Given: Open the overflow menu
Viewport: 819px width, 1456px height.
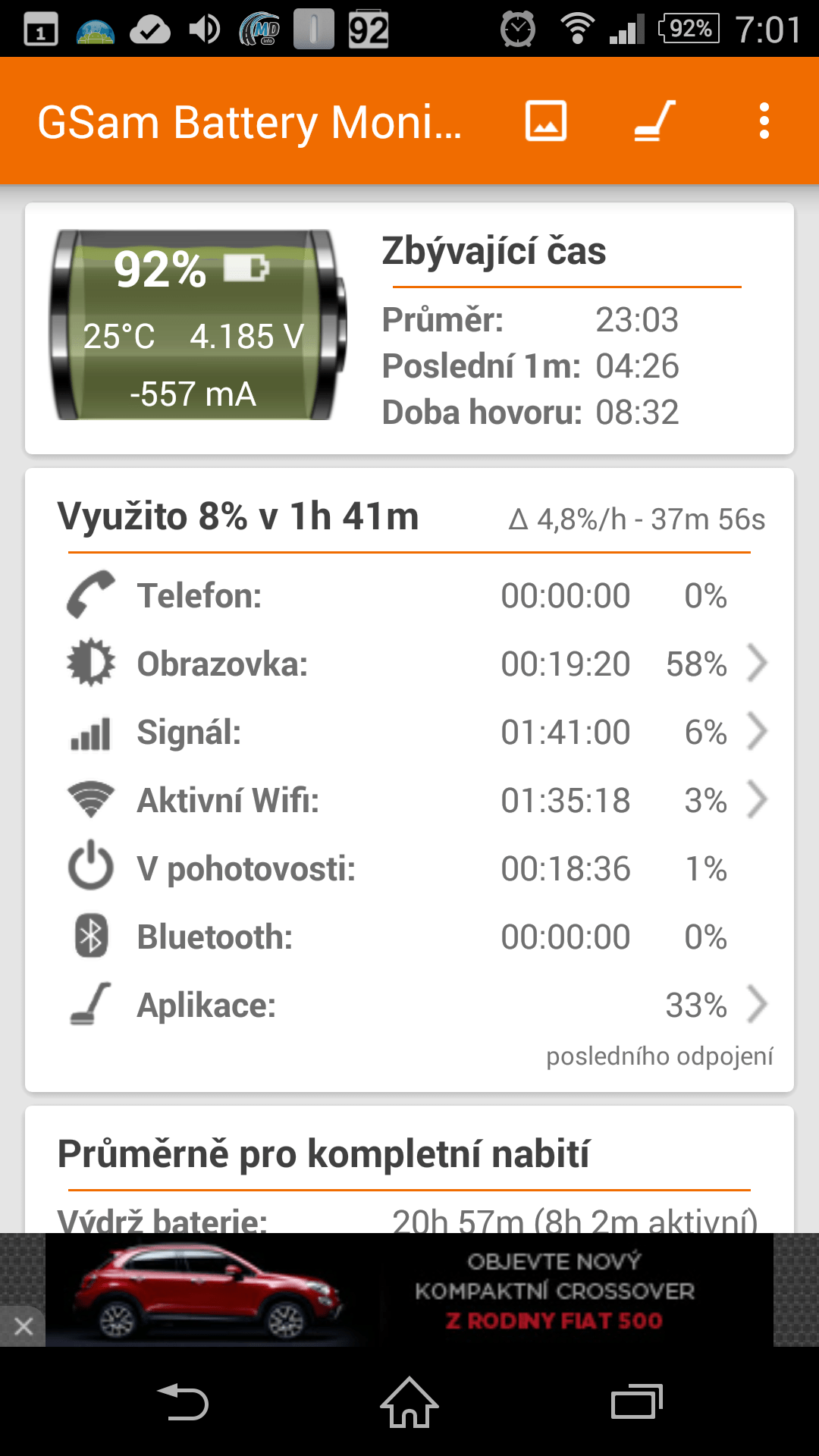Looking at the screenshot, I should click(764, 121).
